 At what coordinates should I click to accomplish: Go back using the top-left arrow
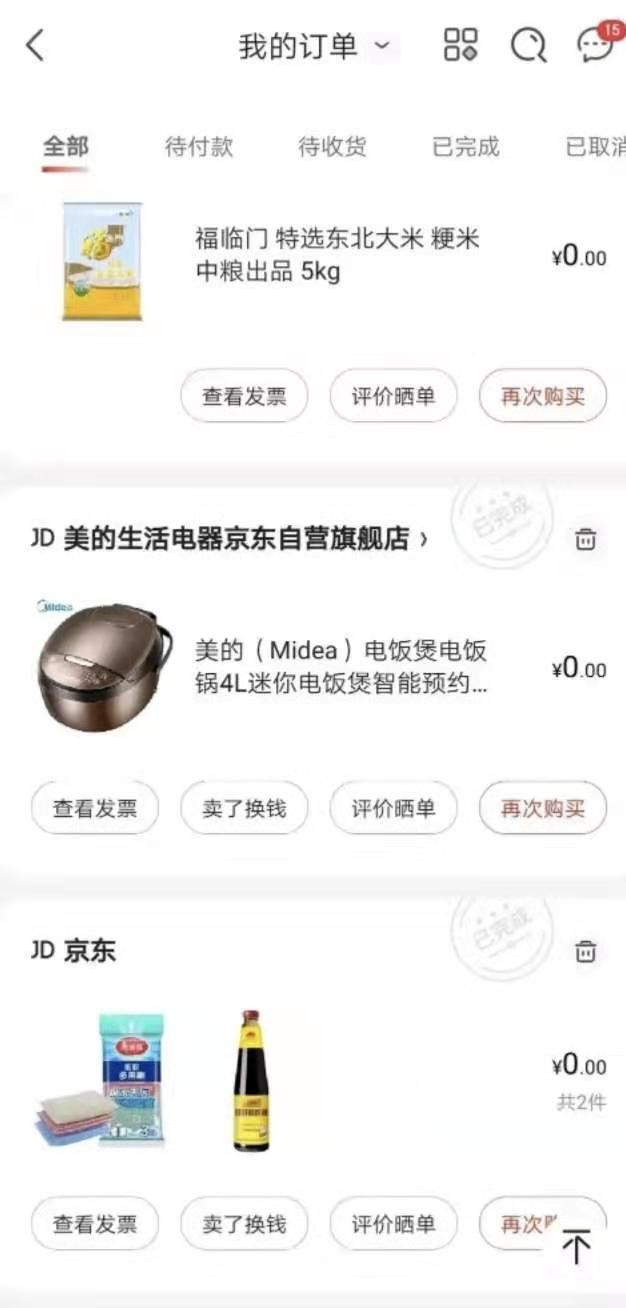36,45
